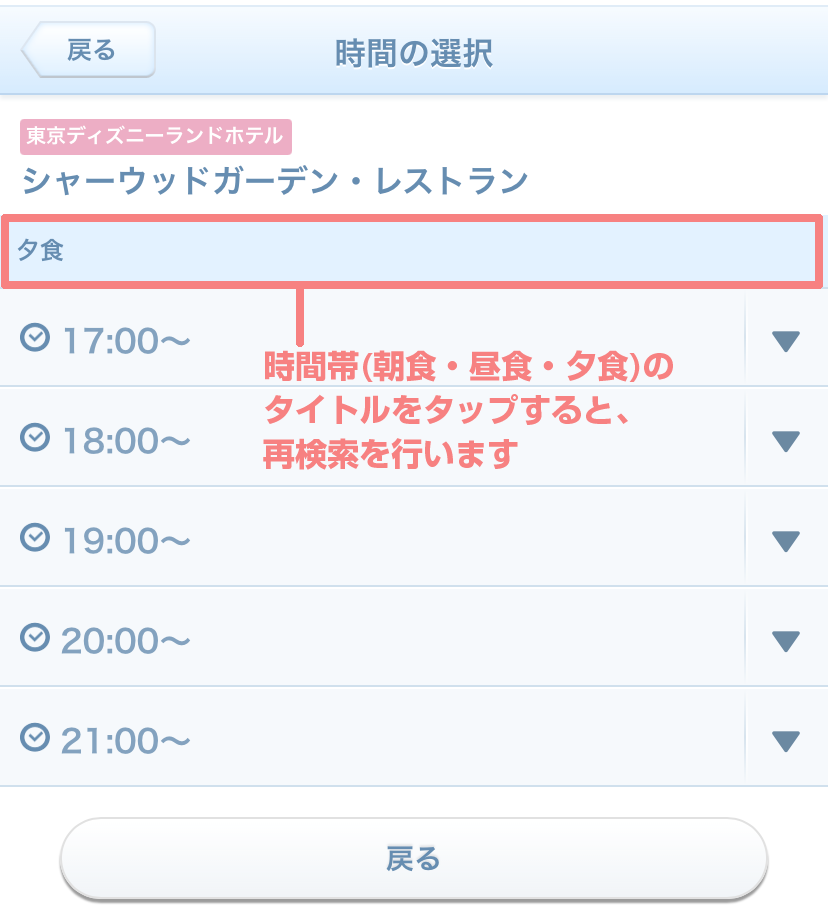Viewport: 828px width, 916px height.
Task: Open the 19:00〜 time slot options
Action: tap(786, 541)
